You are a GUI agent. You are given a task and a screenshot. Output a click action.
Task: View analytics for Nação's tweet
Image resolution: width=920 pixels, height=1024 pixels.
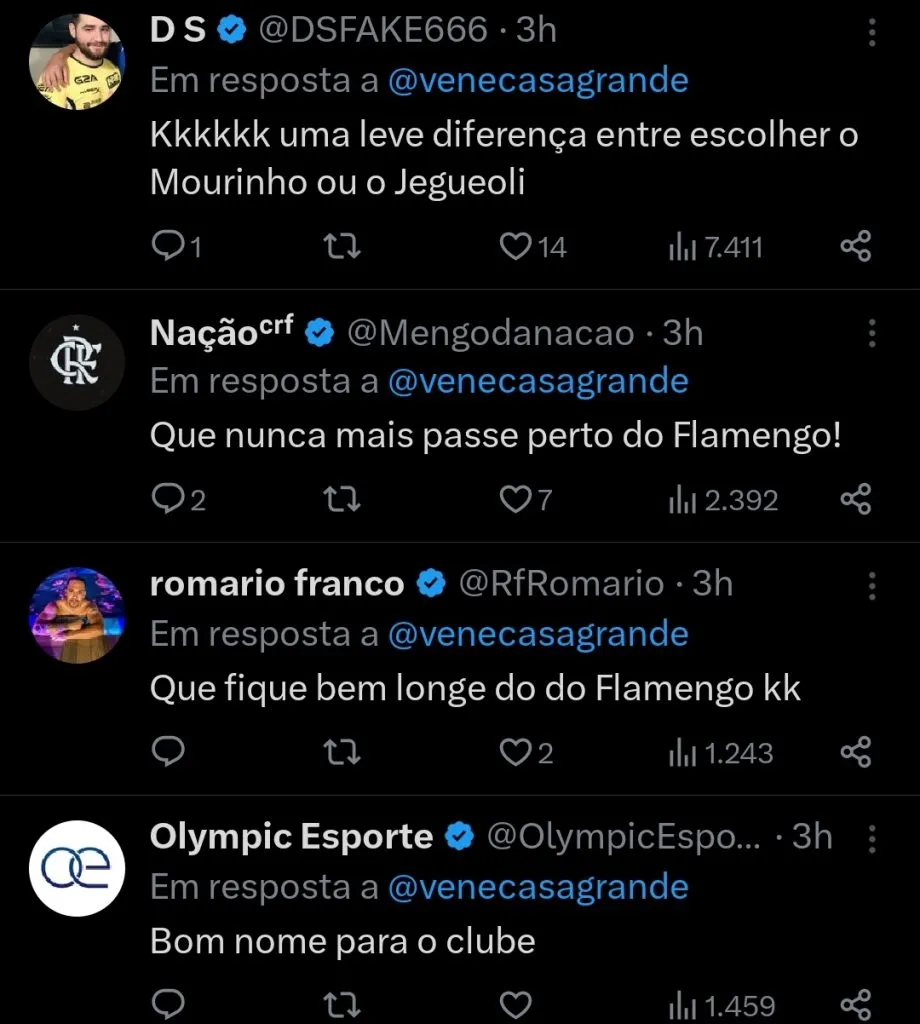[683, 498]
